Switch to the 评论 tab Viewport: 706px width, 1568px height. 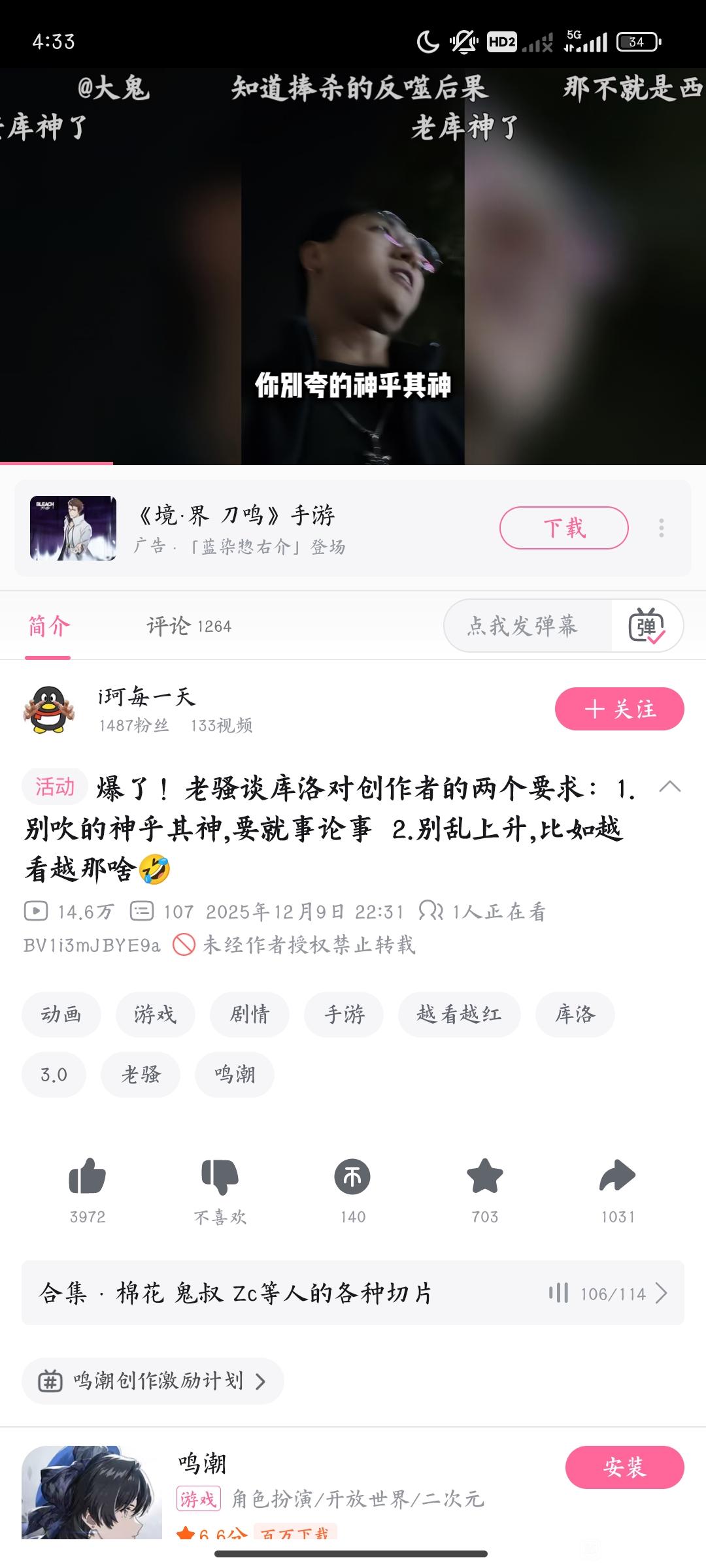click(189, 626)
